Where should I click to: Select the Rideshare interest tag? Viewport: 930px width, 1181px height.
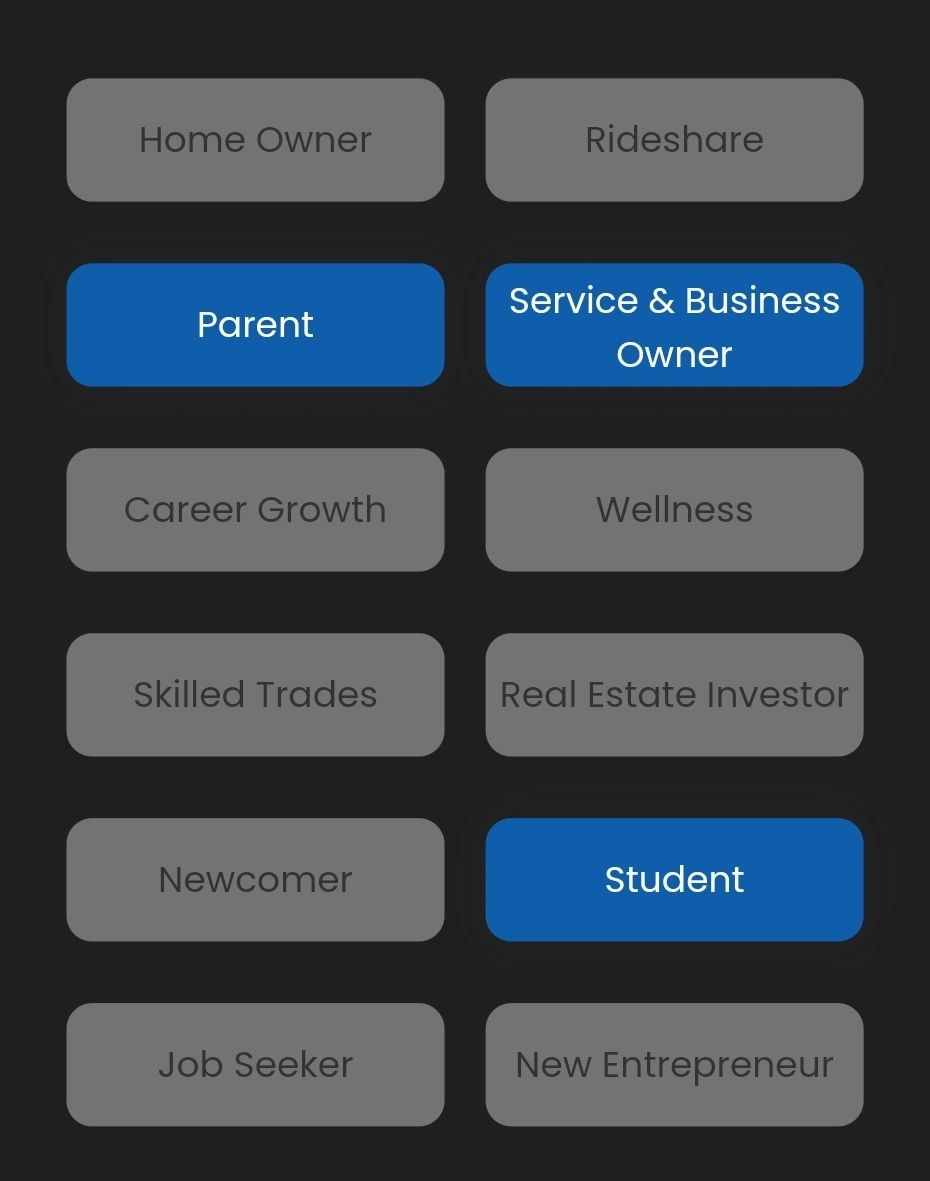tap(674, 140)
